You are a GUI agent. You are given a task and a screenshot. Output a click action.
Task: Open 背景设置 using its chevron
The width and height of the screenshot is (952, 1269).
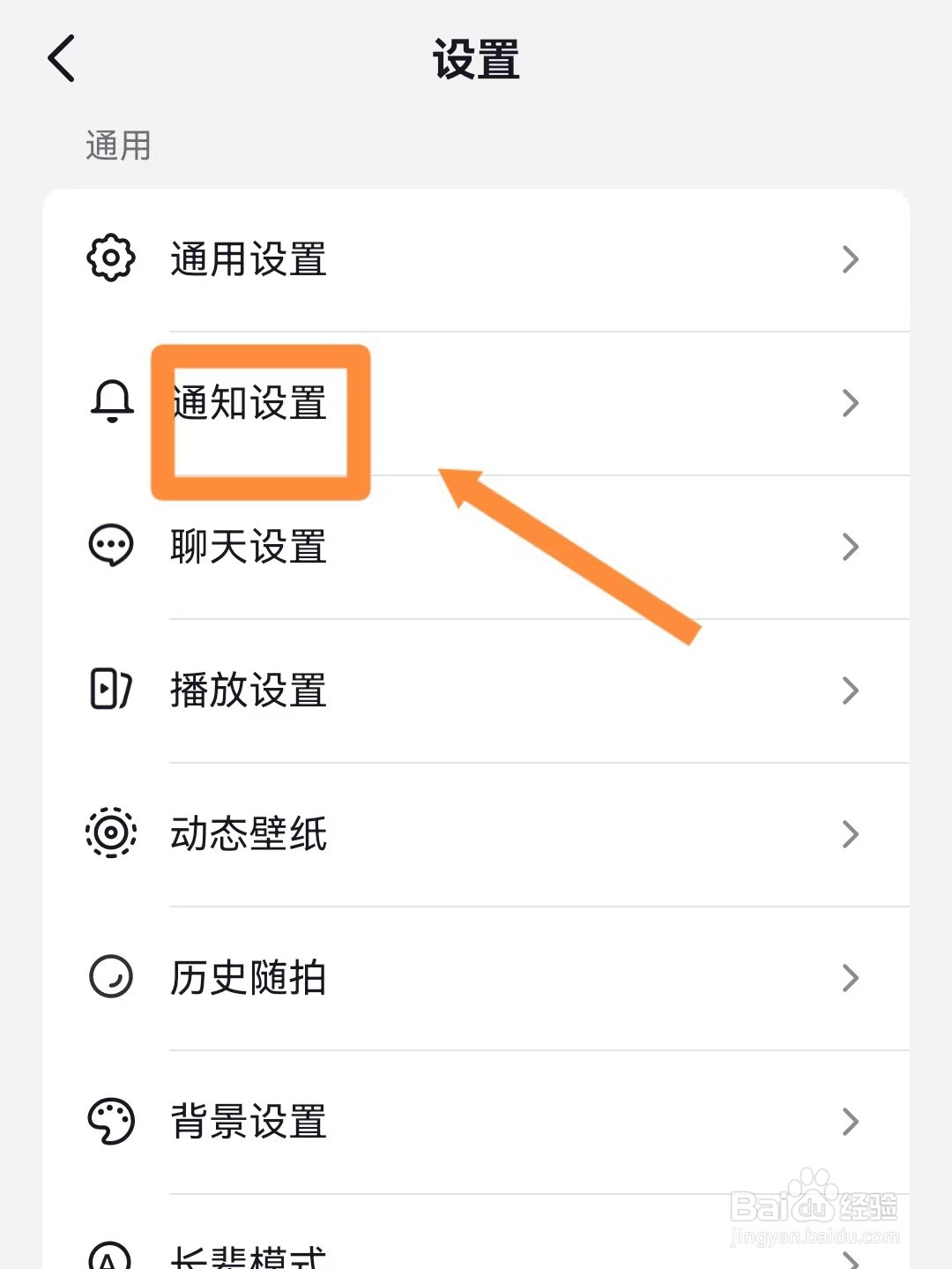pyautogui.click(x=850, y=1122)
